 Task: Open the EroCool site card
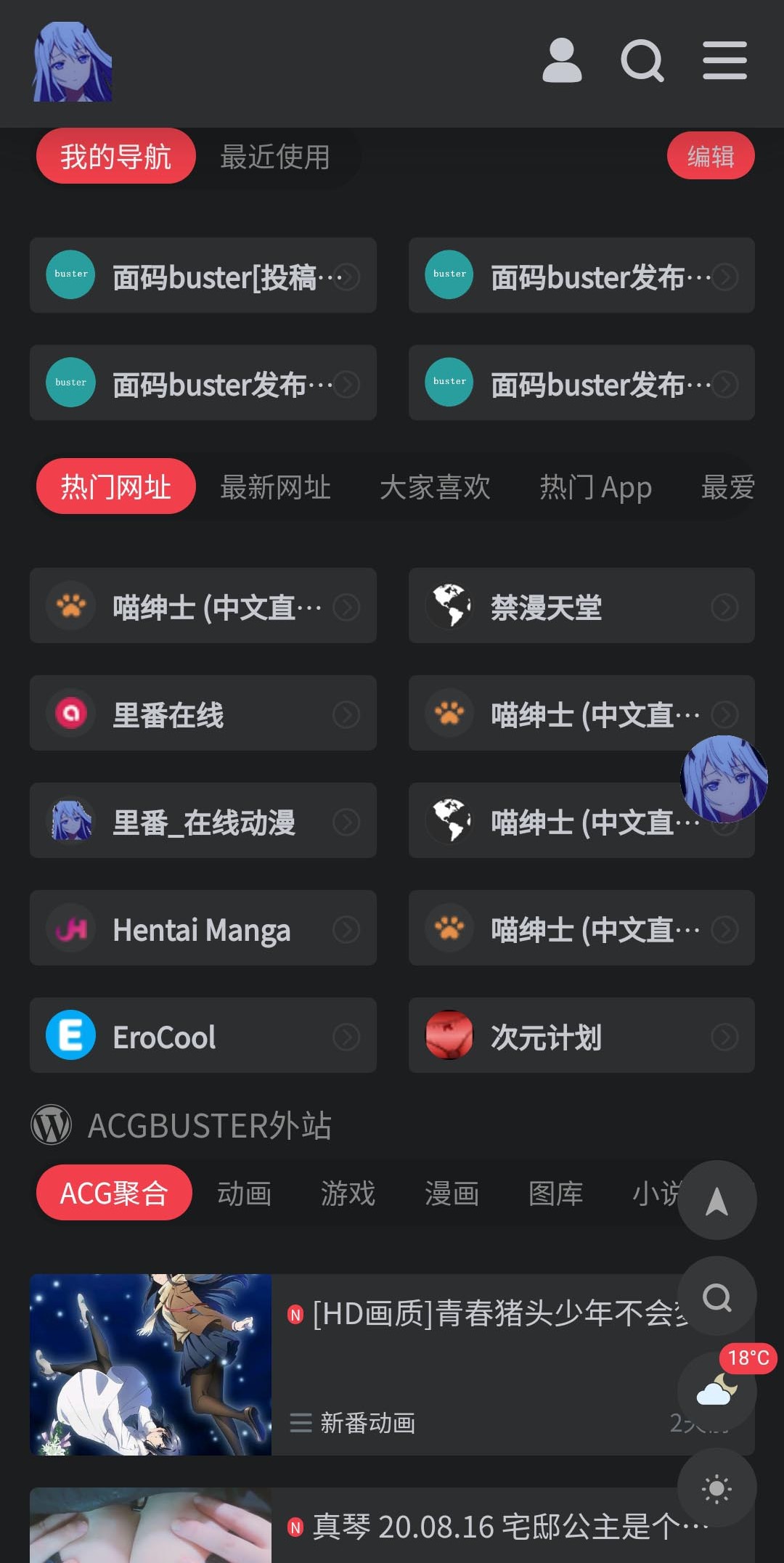click(203, 1036)
